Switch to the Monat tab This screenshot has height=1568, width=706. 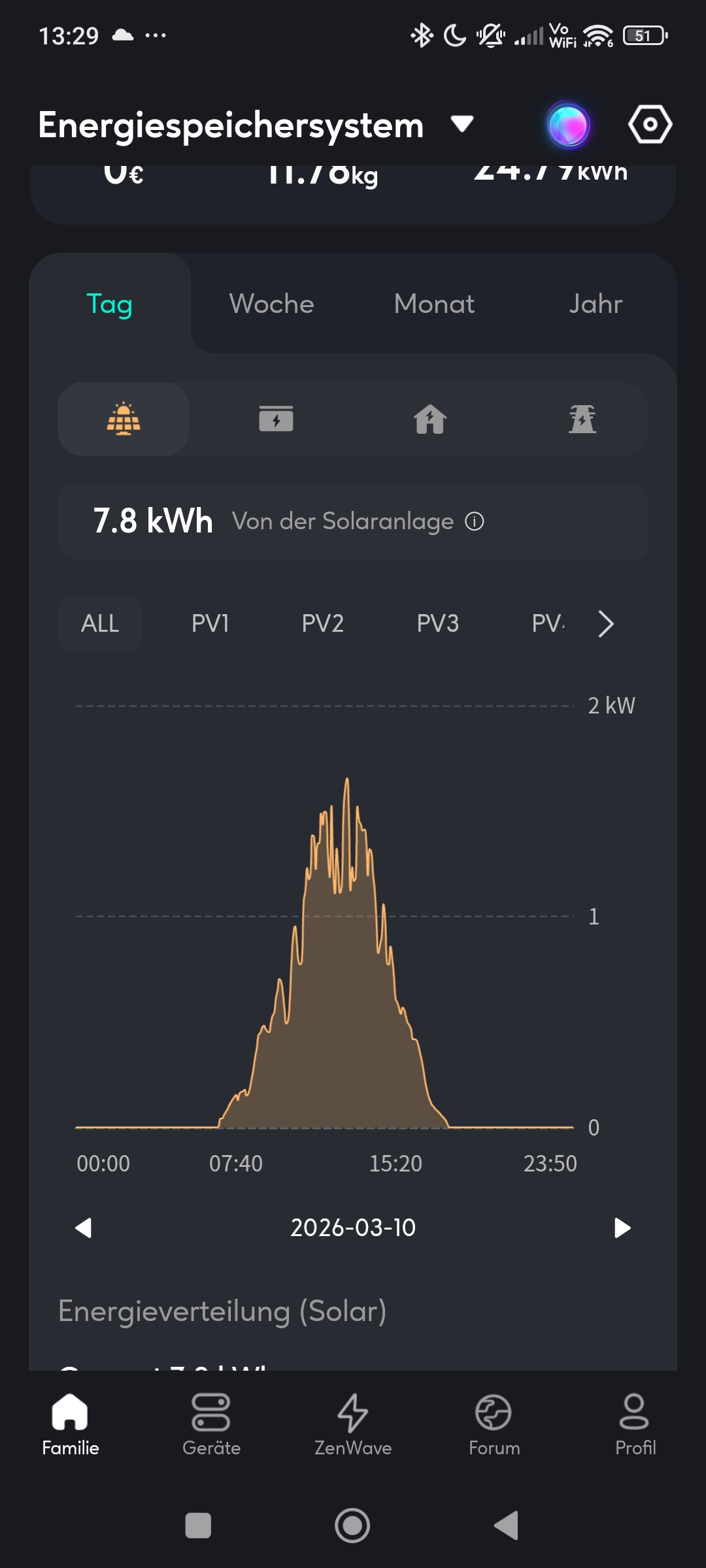pyautogui.click(x=434, y=304)
